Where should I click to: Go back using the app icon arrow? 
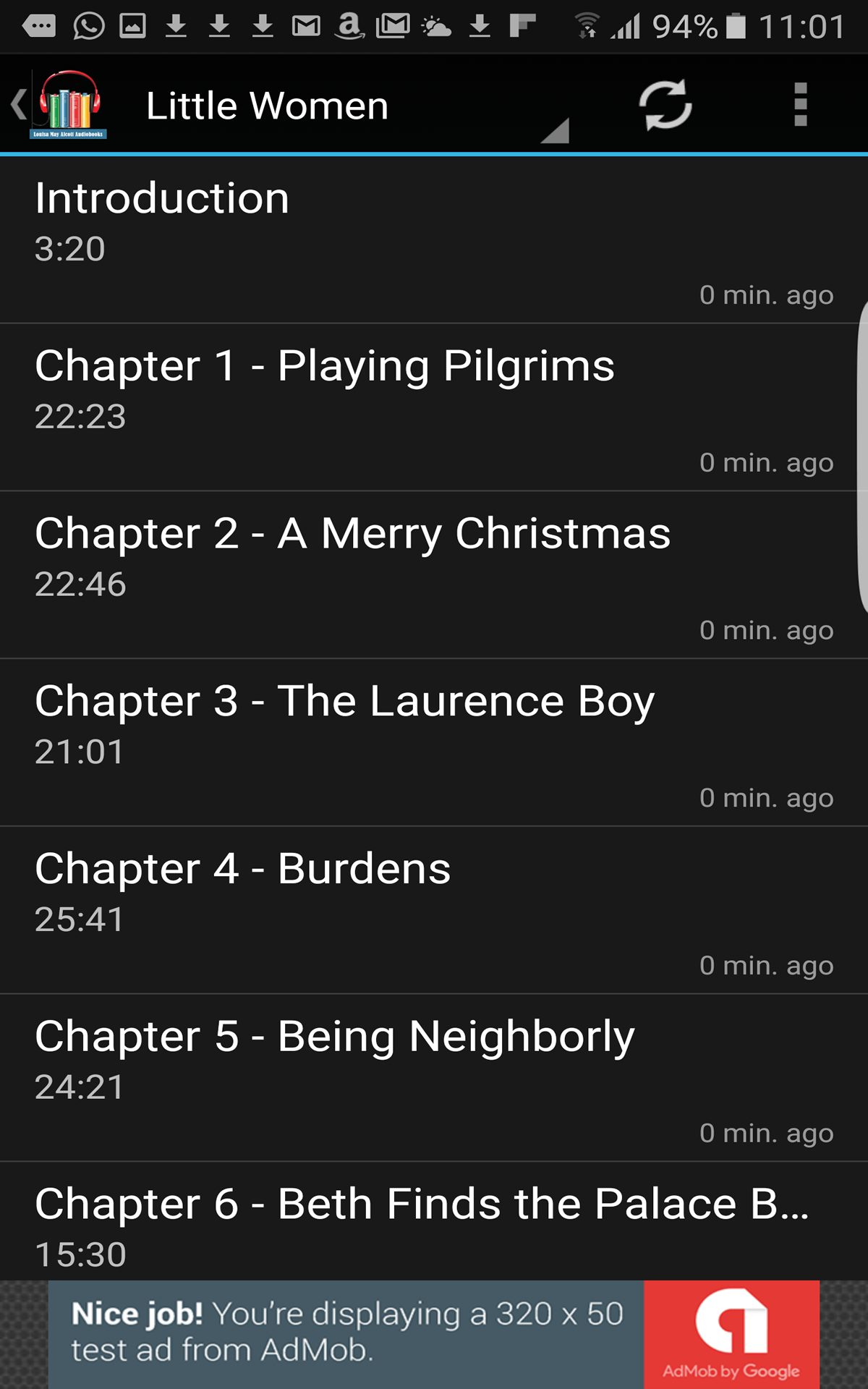click(54, 105)
